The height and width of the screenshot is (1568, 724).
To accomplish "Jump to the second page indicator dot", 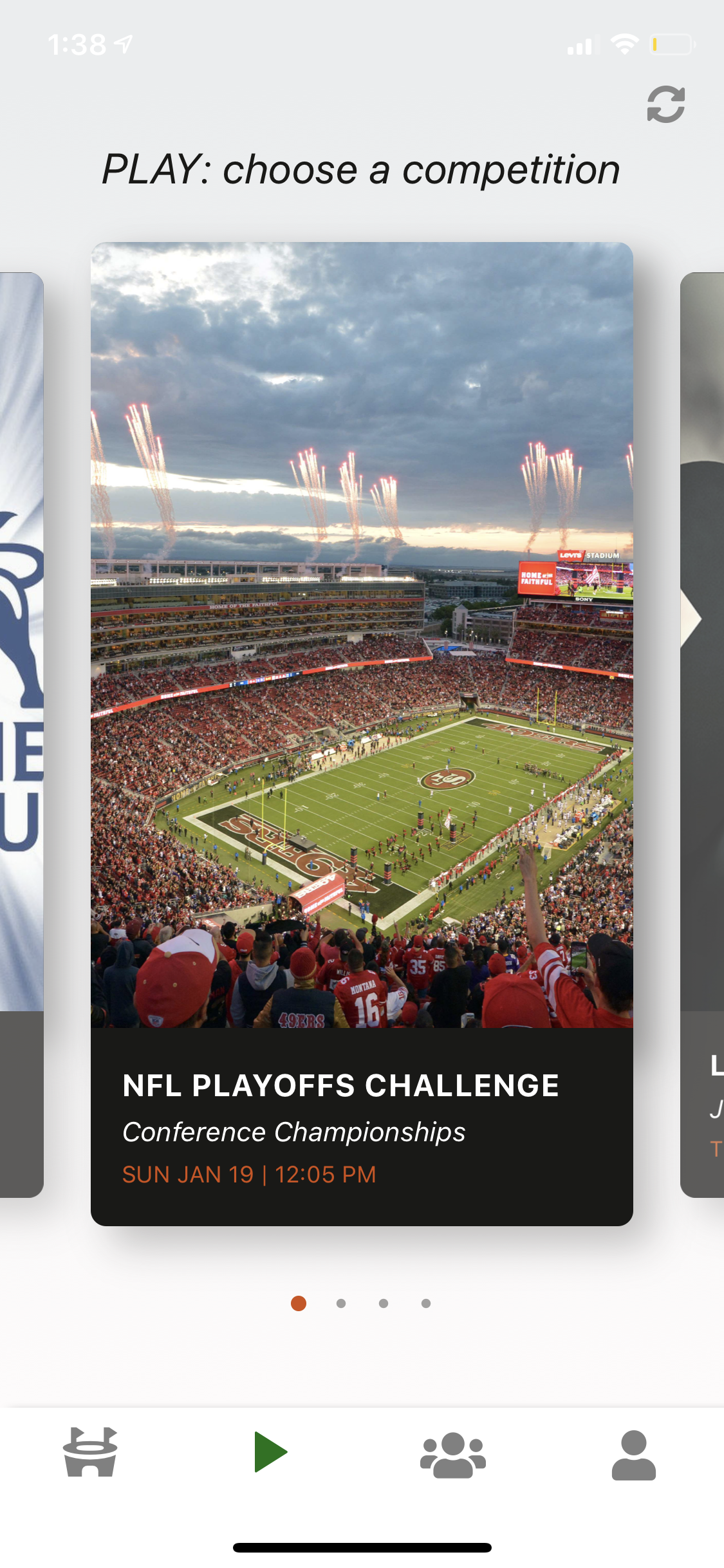I will coord(341,1303).
